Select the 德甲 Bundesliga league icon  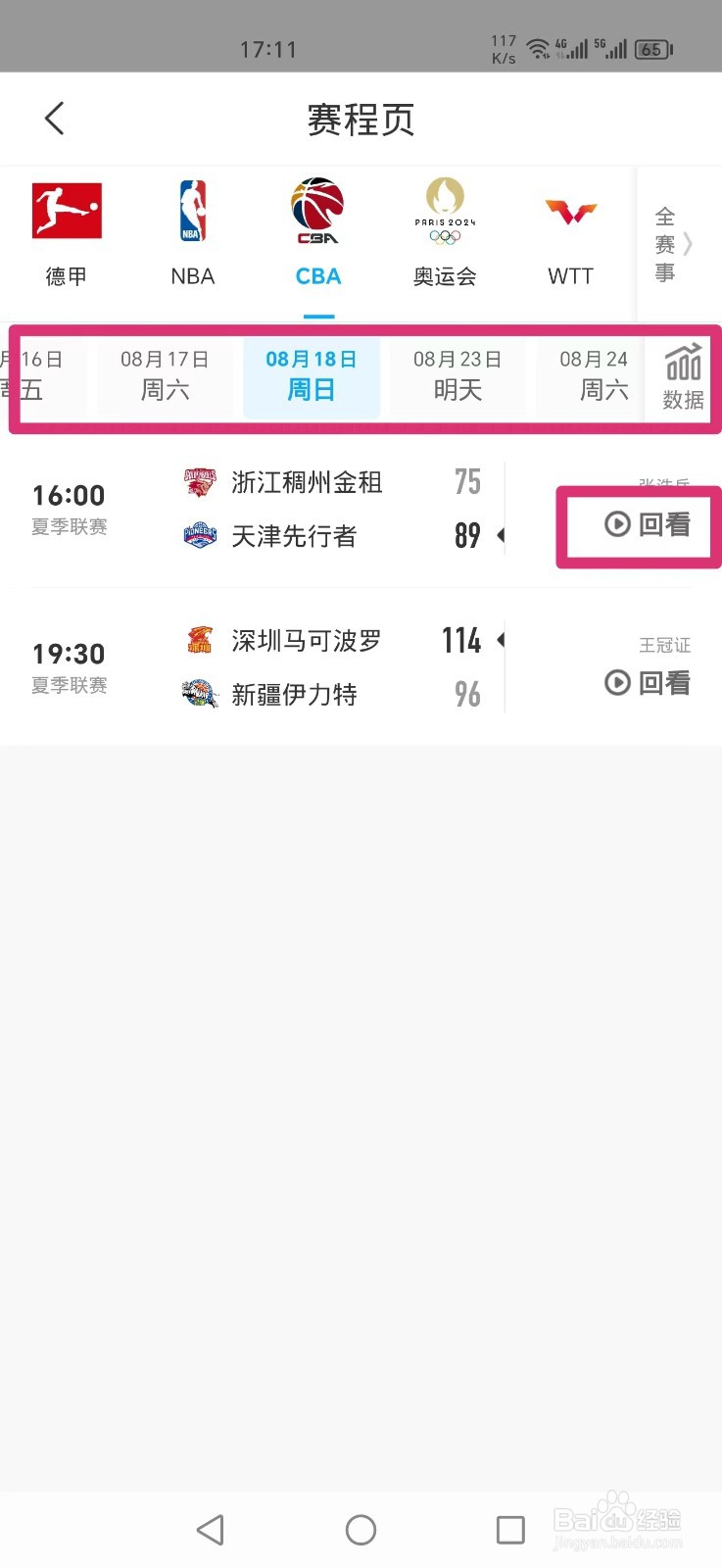[x=66, y=210]
